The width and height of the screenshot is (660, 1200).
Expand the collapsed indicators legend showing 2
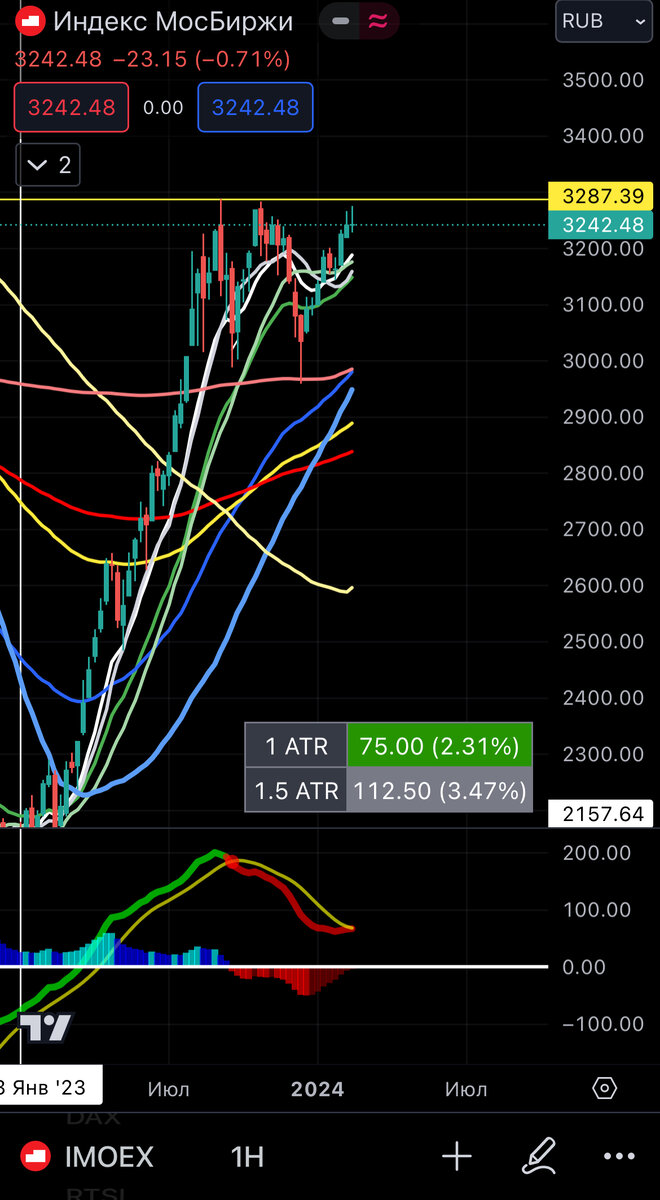(49, 165)
